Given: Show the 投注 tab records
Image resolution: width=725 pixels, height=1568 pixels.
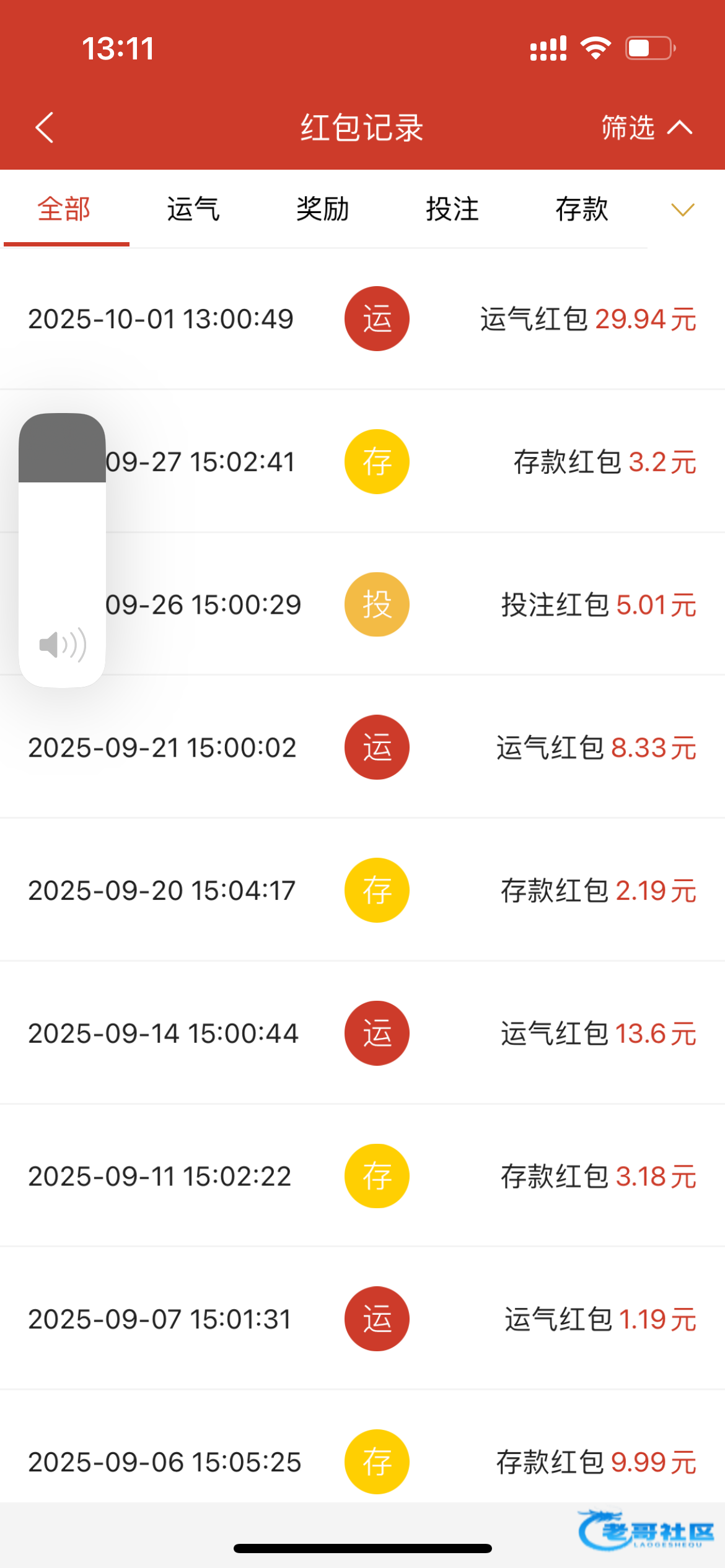Looking at the screenshot, I should (x=452, y=209).
